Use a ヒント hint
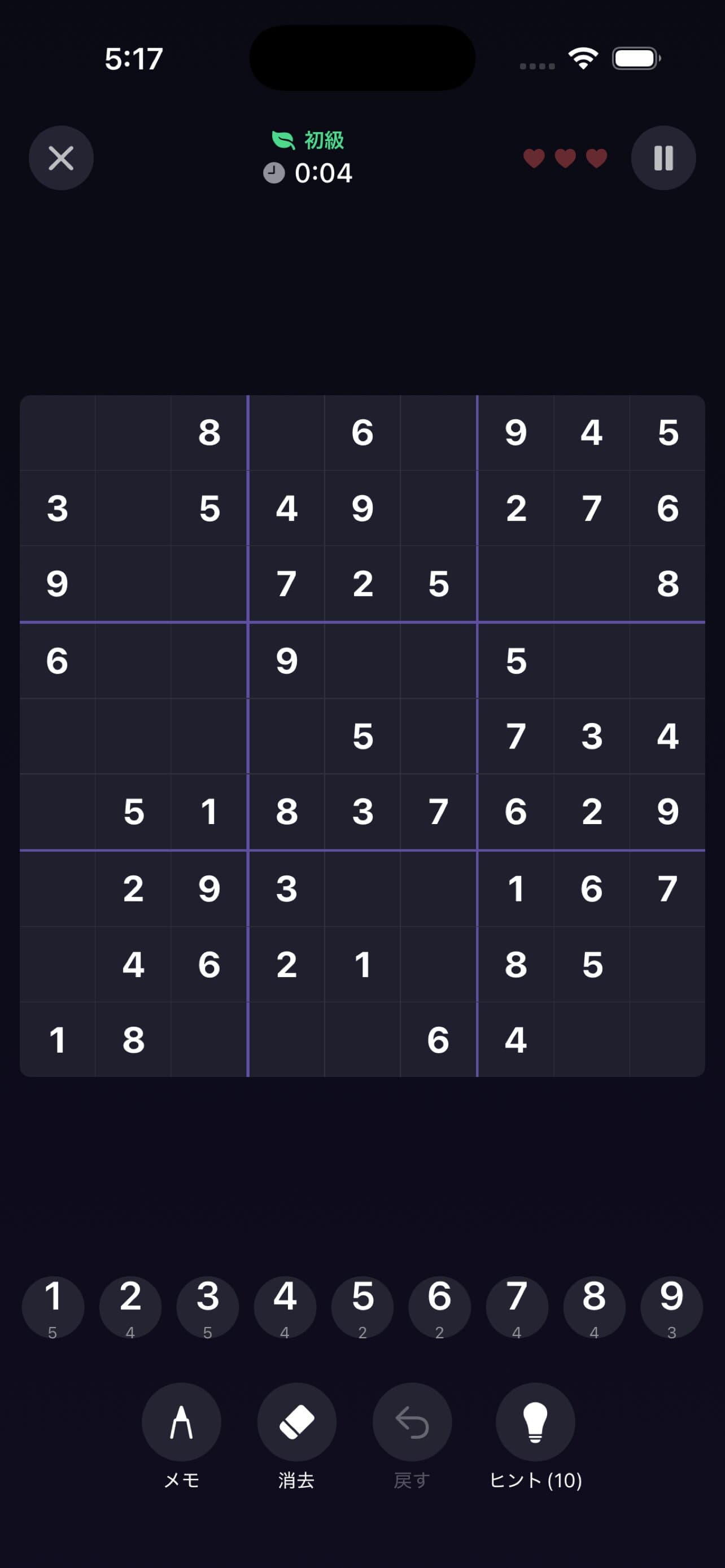 tap(535, 1422)
